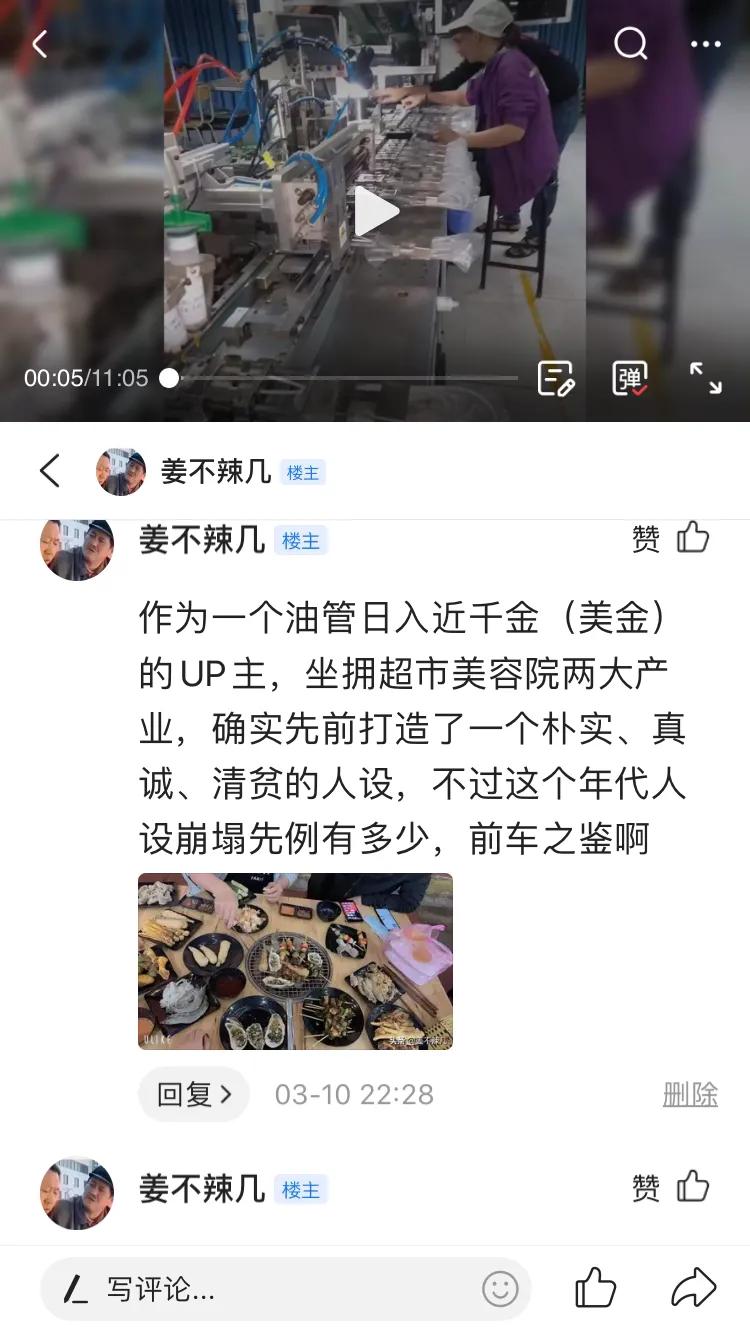Open the search function
The image size is (750, 1334).
coord(630,44)
